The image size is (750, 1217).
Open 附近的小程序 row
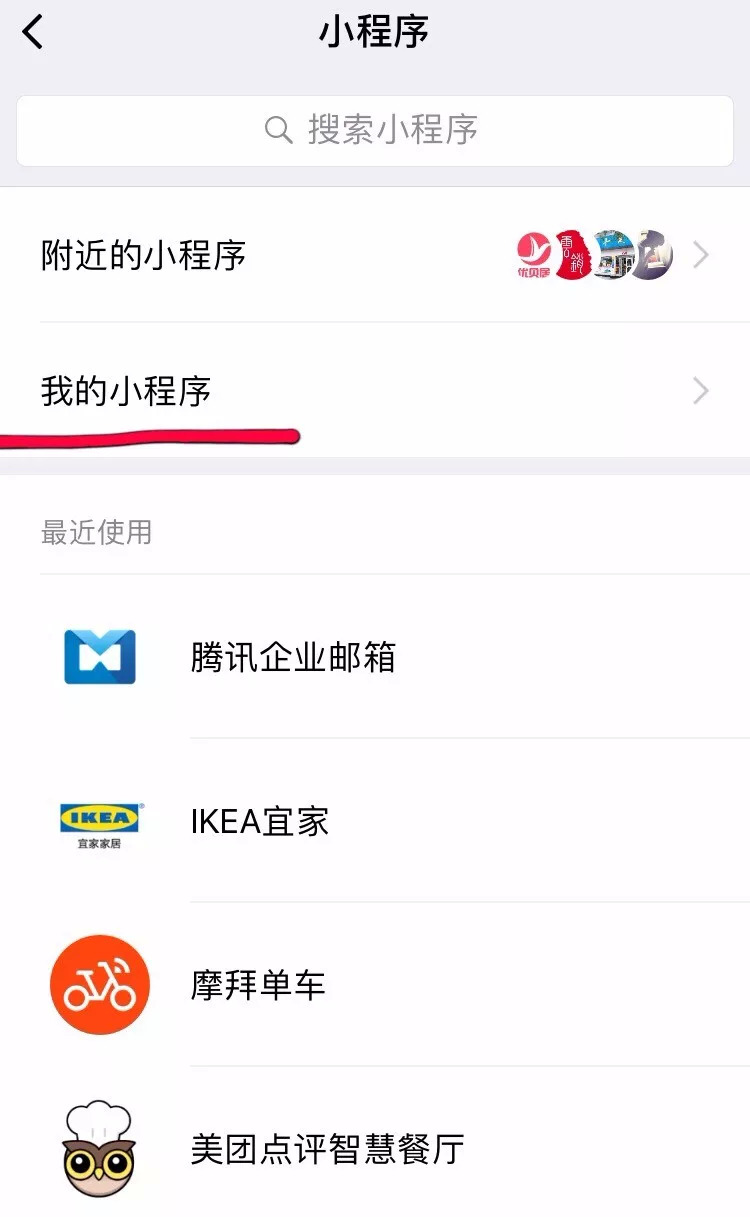(374, 256)
